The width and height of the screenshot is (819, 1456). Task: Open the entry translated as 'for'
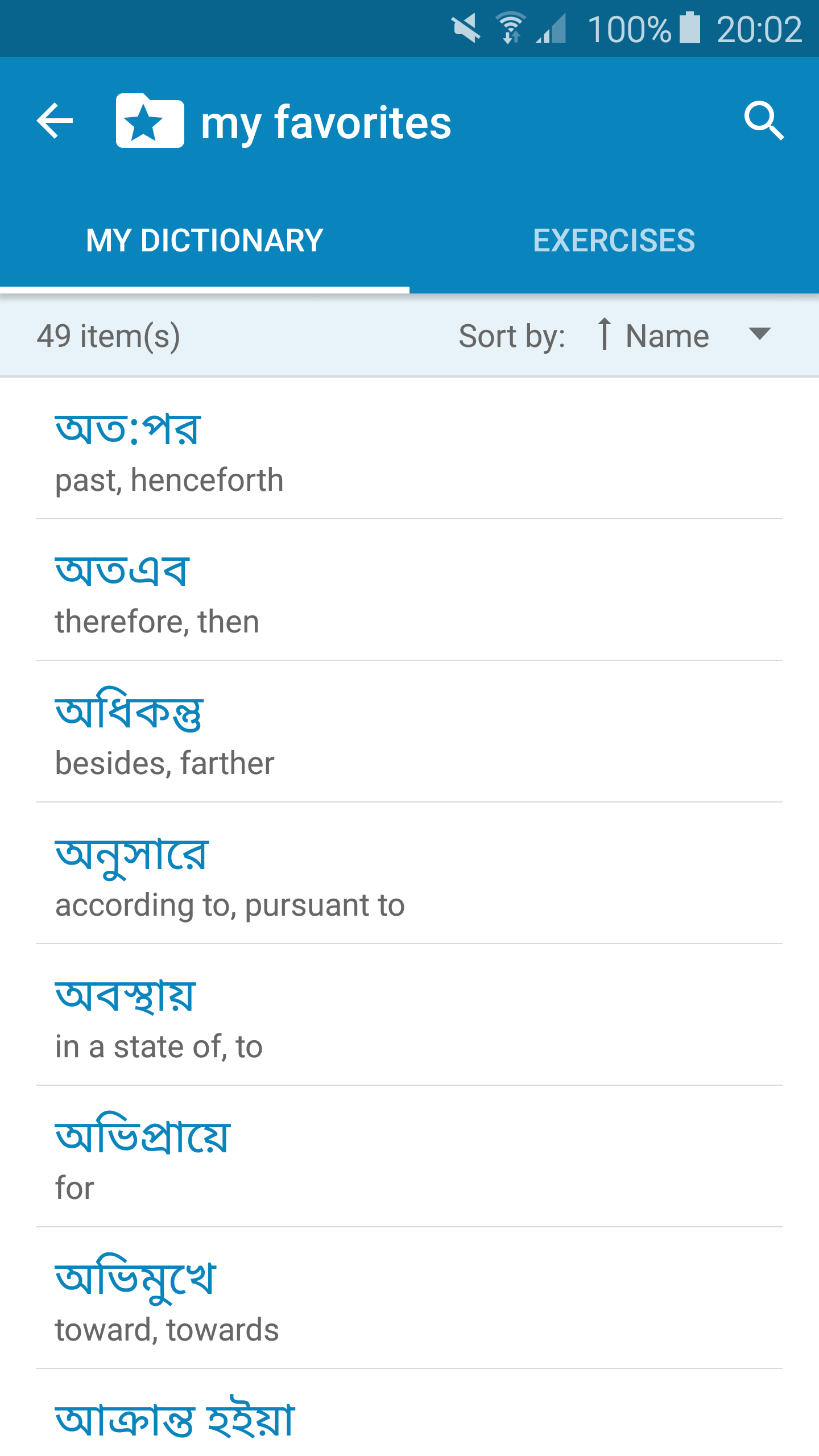coord(409,1157)
